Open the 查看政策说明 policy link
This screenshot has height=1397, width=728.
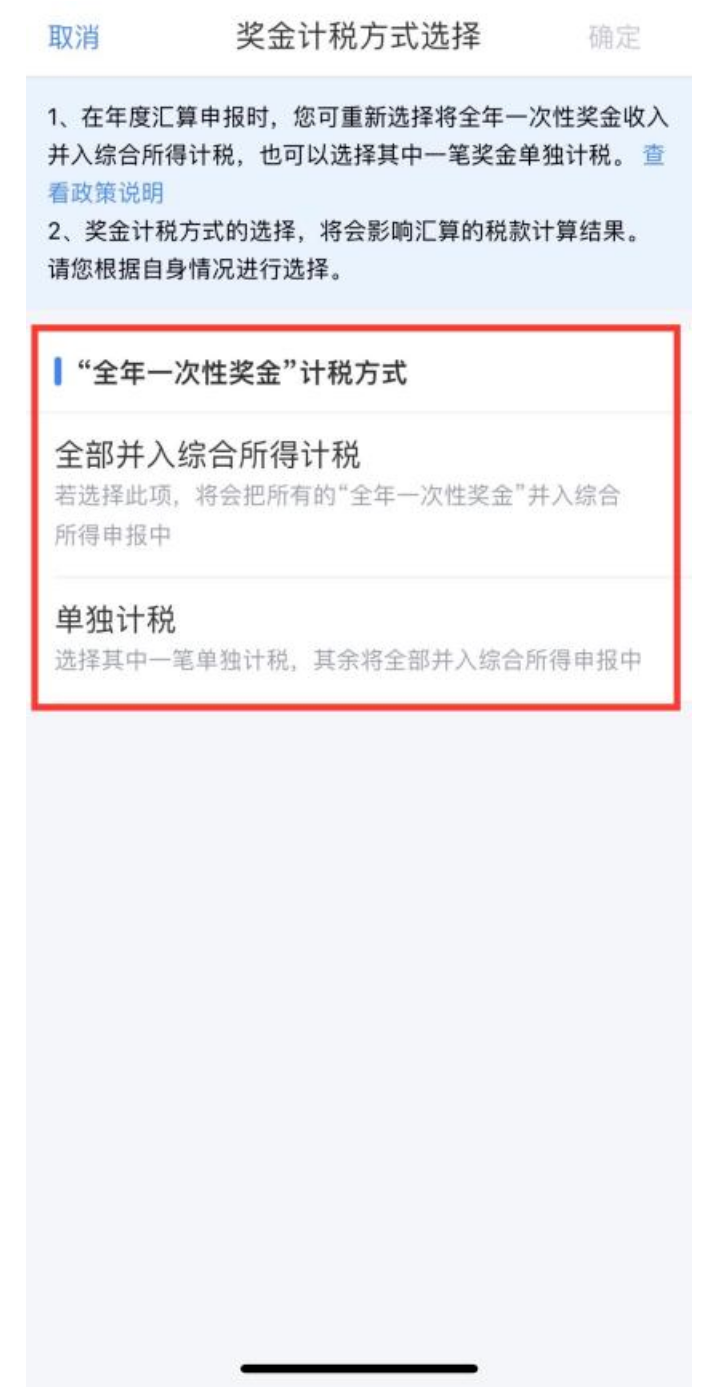point(105,192)
